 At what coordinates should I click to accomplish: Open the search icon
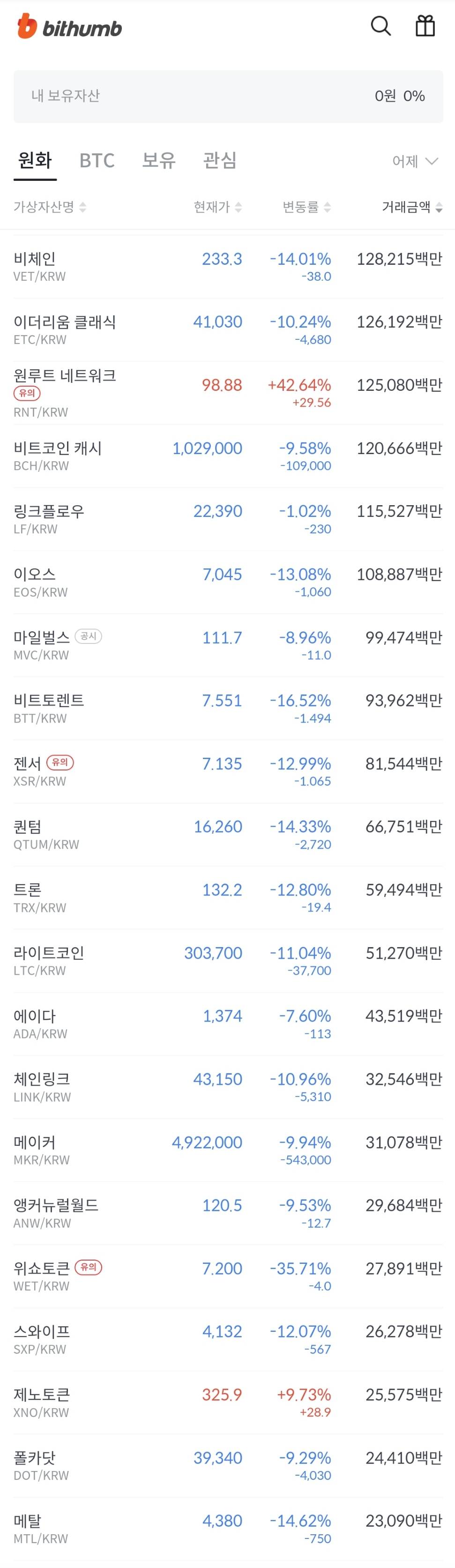[x=381, y=26]
